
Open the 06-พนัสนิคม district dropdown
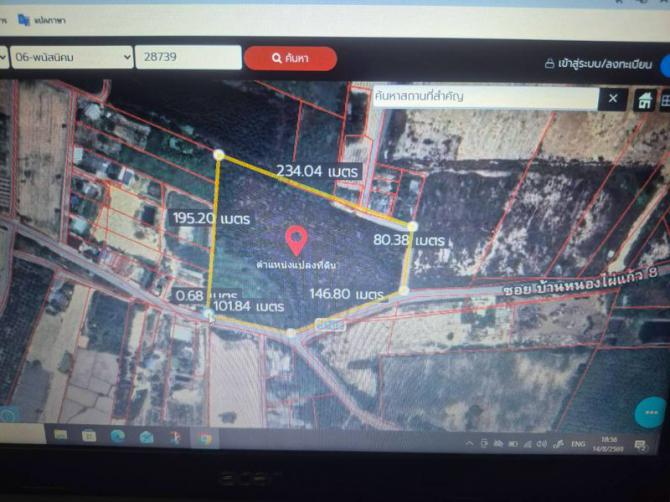(x=71, y=57)
